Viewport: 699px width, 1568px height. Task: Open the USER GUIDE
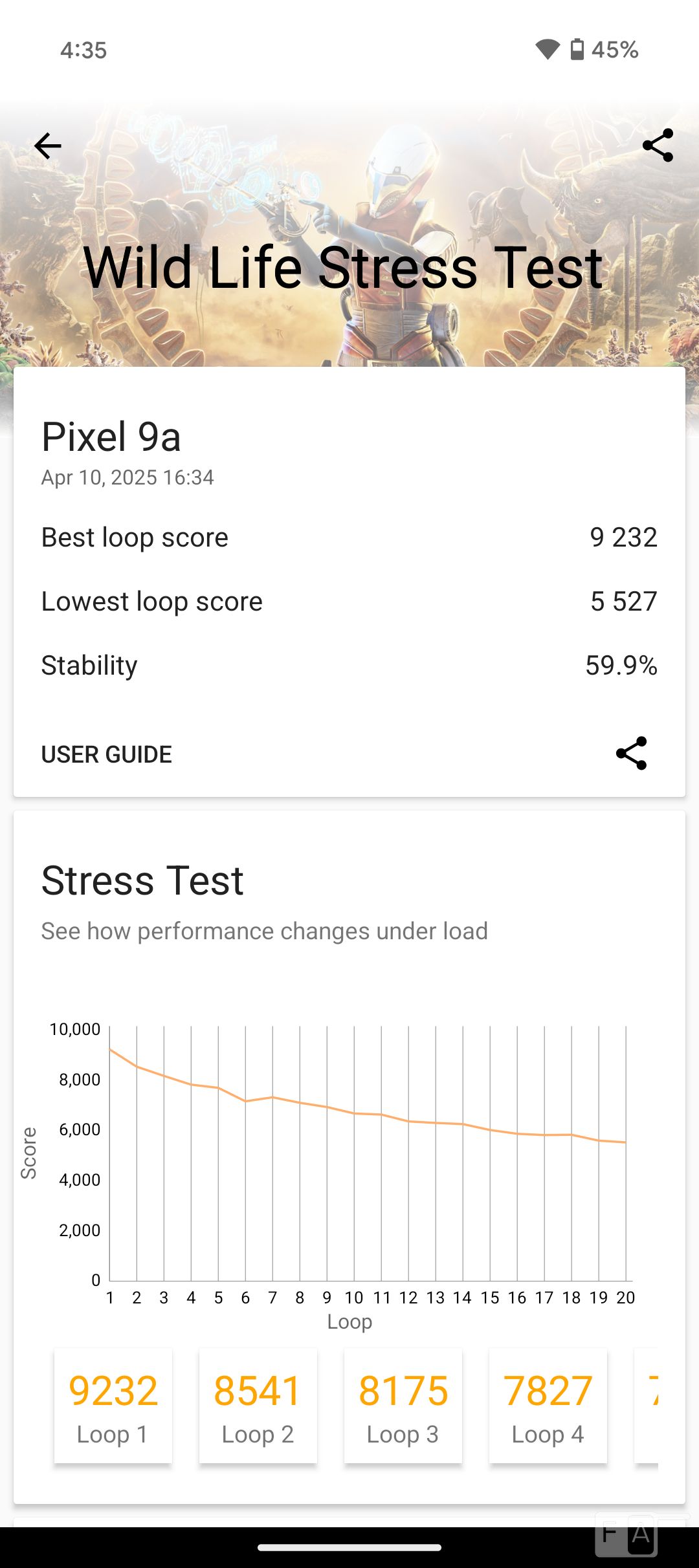coord(107,754)
